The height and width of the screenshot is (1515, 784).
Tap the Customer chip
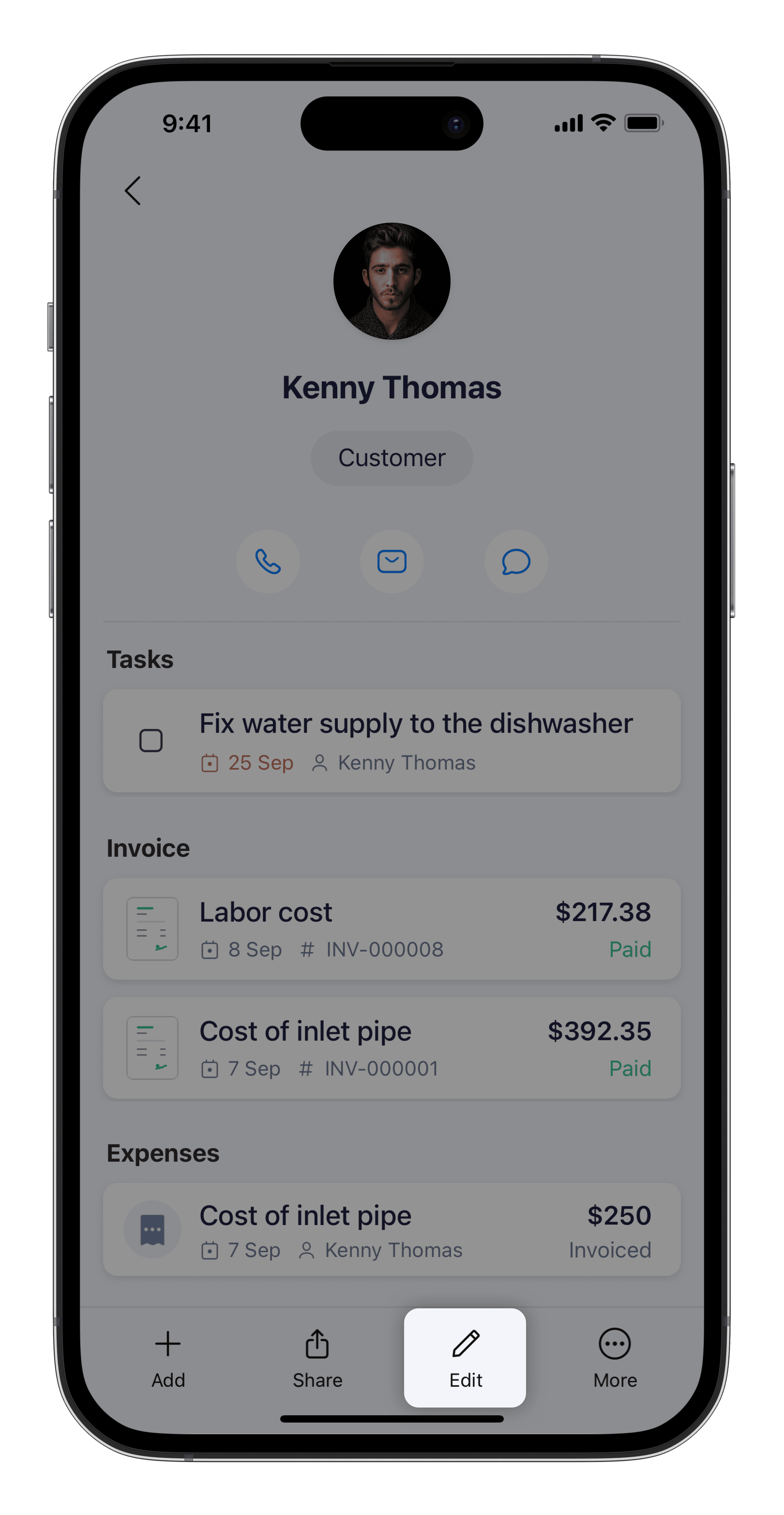click(392, 458)
